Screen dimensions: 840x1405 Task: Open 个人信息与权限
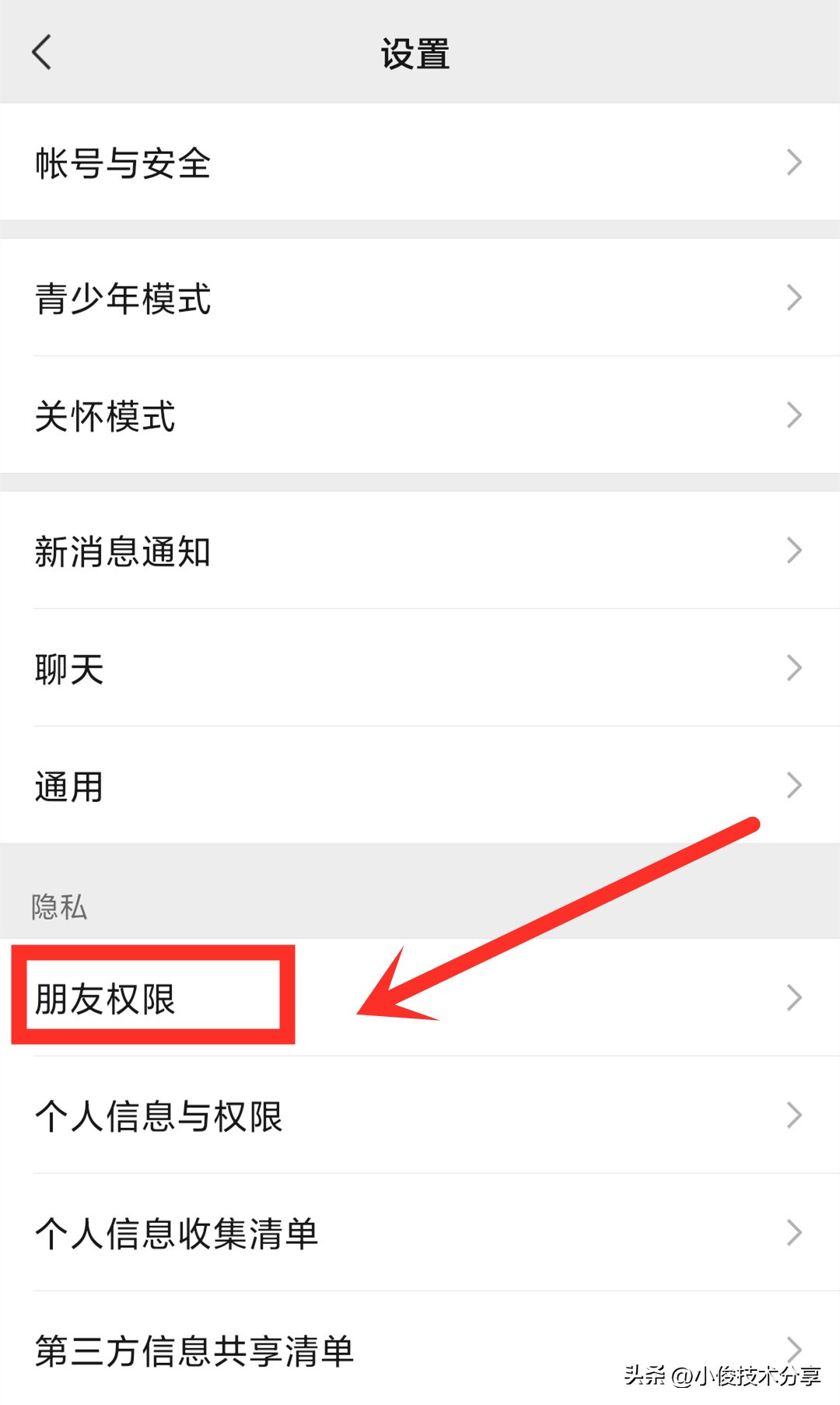[x=420, y=1115]
